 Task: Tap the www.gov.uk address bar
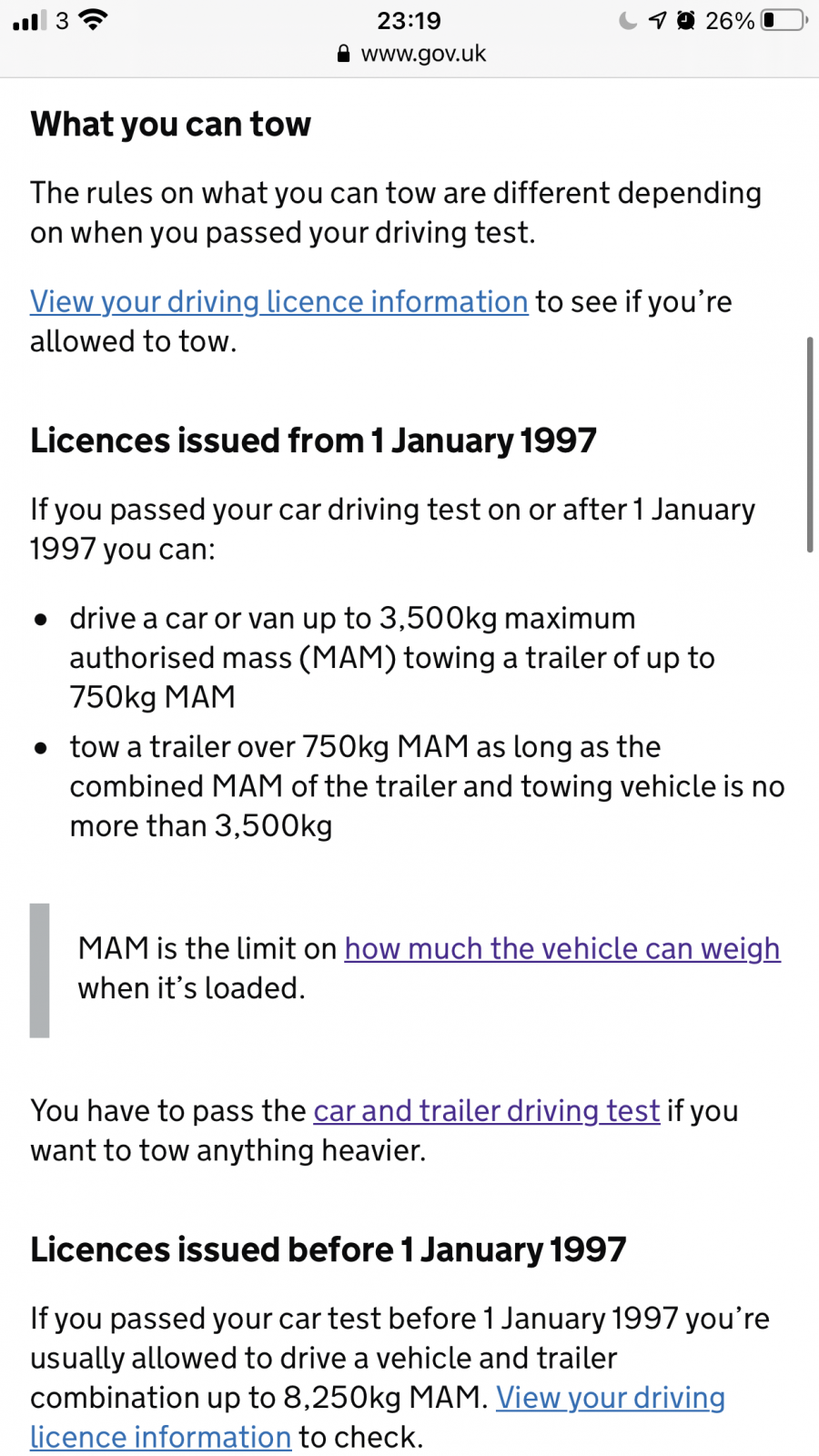411,54
